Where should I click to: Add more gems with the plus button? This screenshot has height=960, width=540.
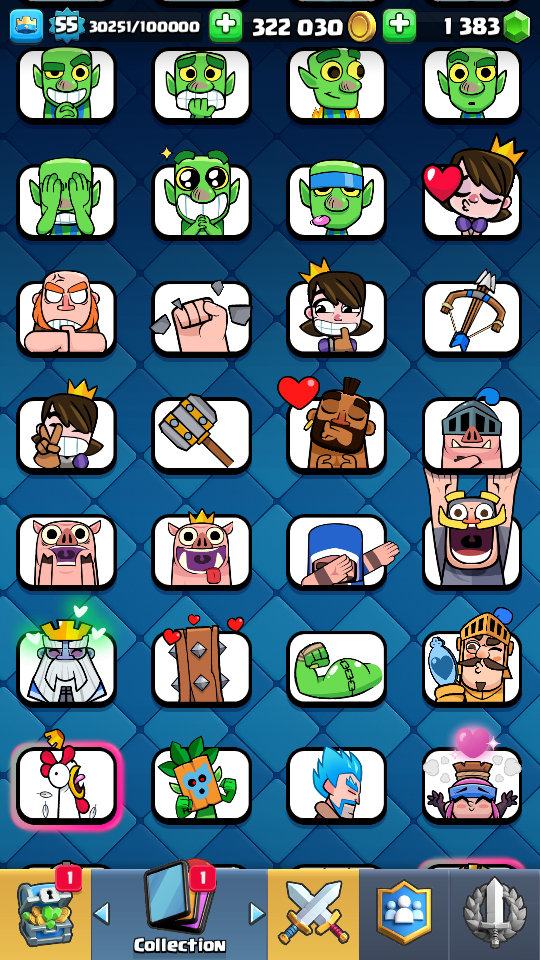(399, 26)
